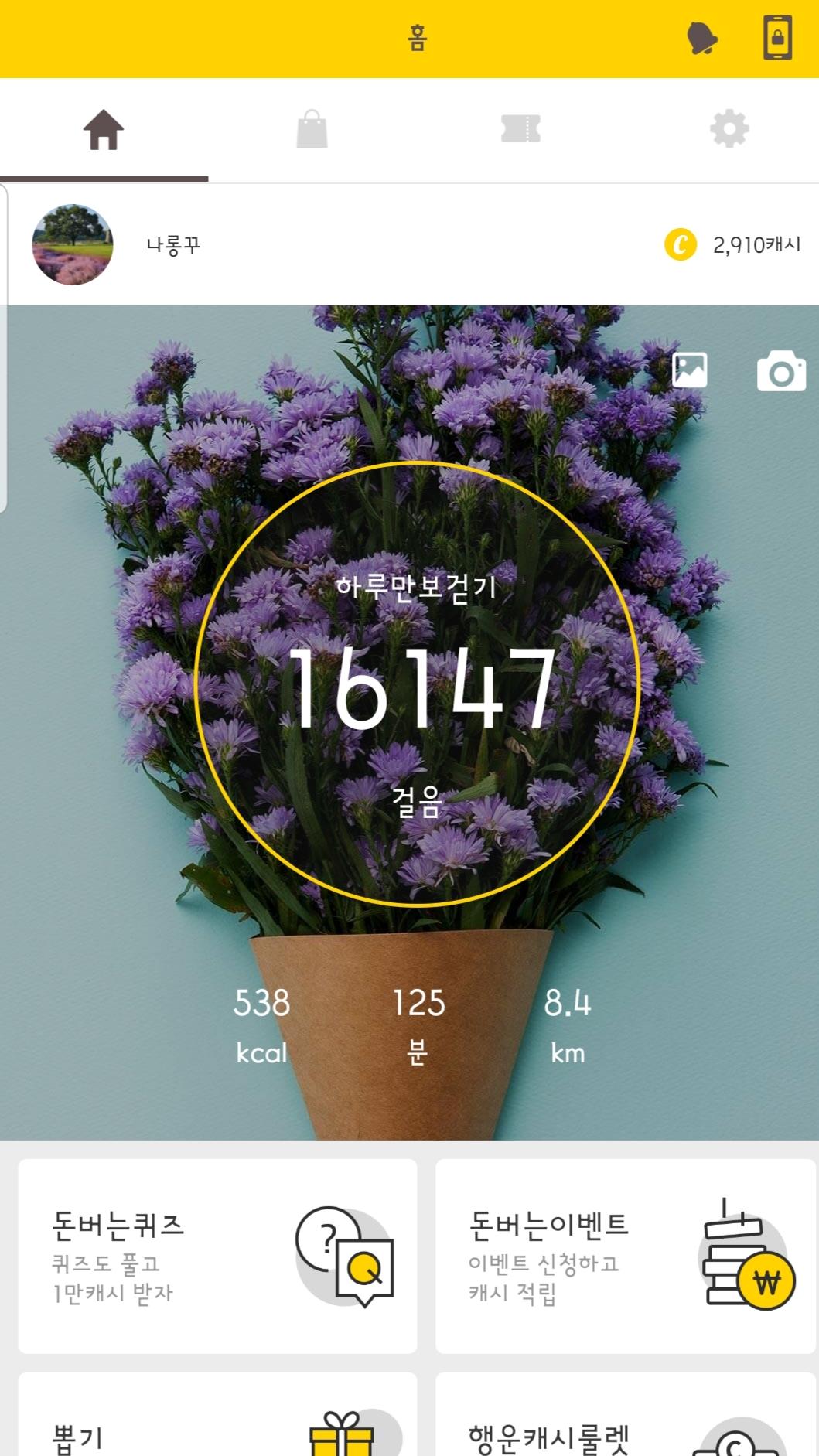The height and width of the screenshot is (1456, 819).
Task: Open the camera to take a photo
Action: pyautogui.click(x=780, y=371)
